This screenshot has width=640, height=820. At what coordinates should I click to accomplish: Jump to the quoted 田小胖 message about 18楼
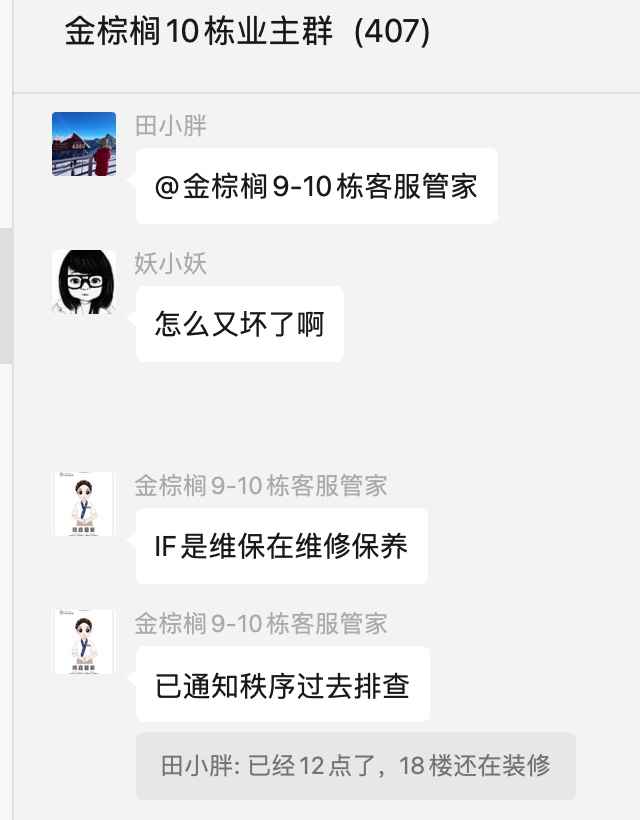pos(356,766)
